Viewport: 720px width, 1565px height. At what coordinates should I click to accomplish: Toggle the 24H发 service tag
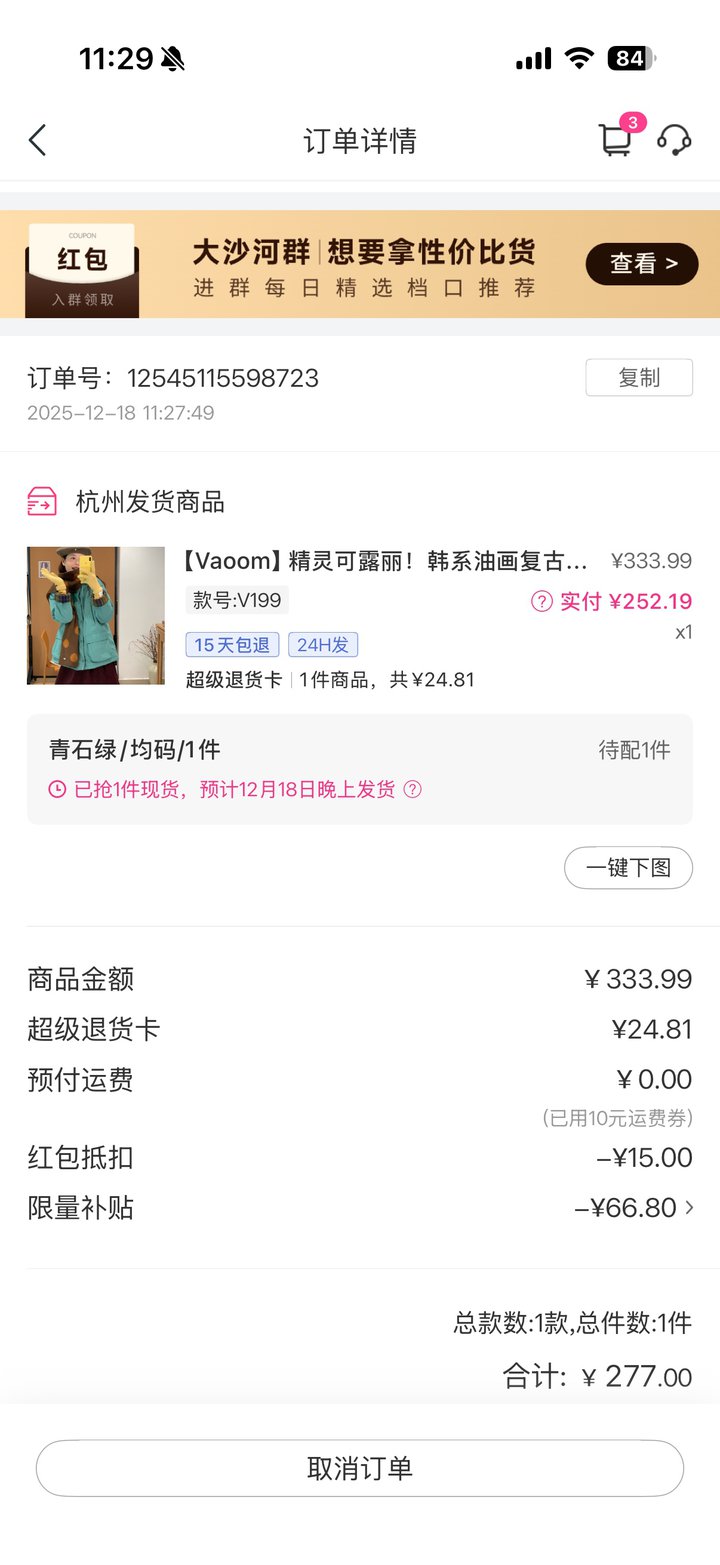click(x=322, y=644)
